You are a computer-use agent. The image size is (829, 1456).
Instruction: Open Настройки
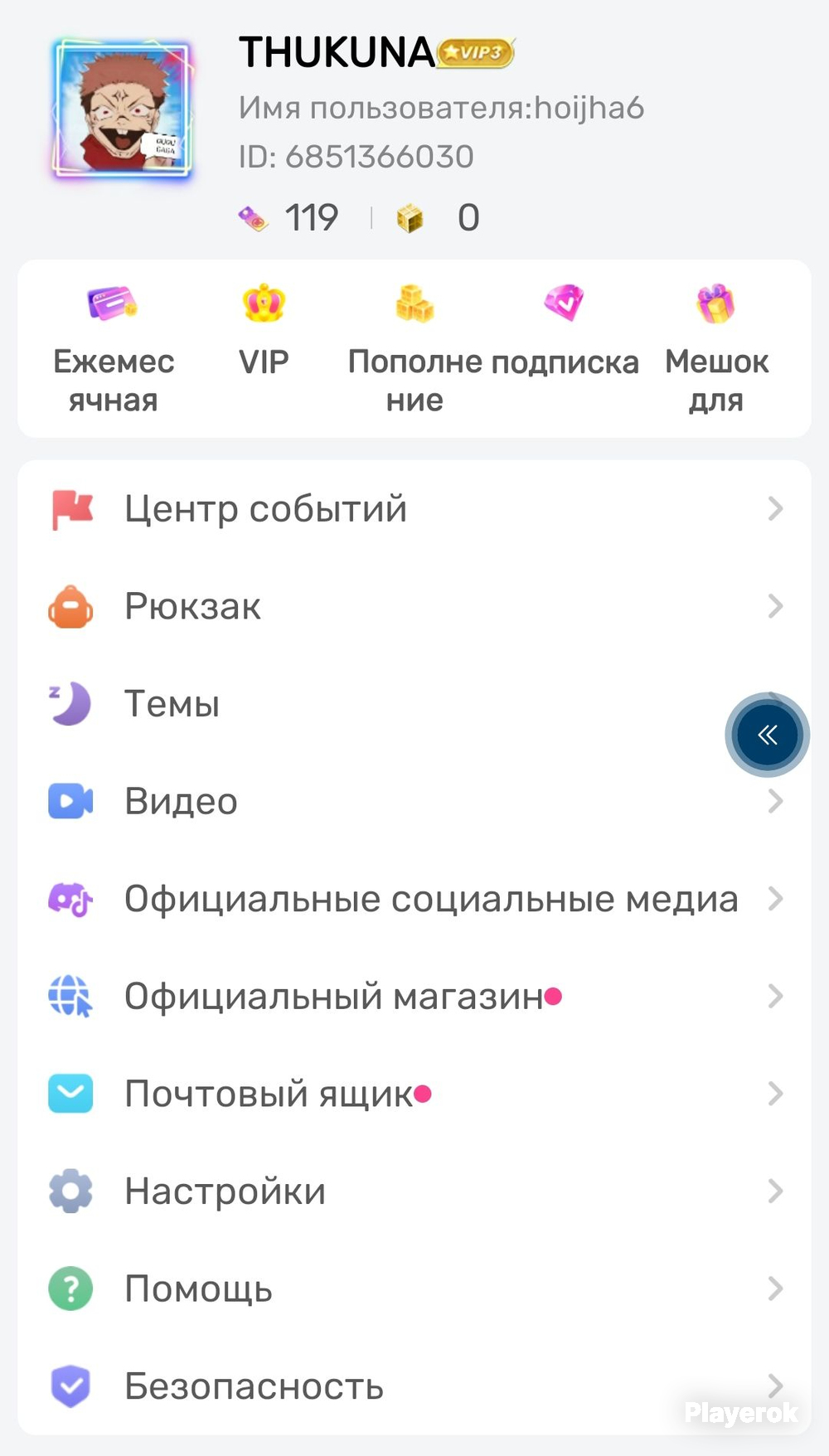click(x=414, y=1191)
